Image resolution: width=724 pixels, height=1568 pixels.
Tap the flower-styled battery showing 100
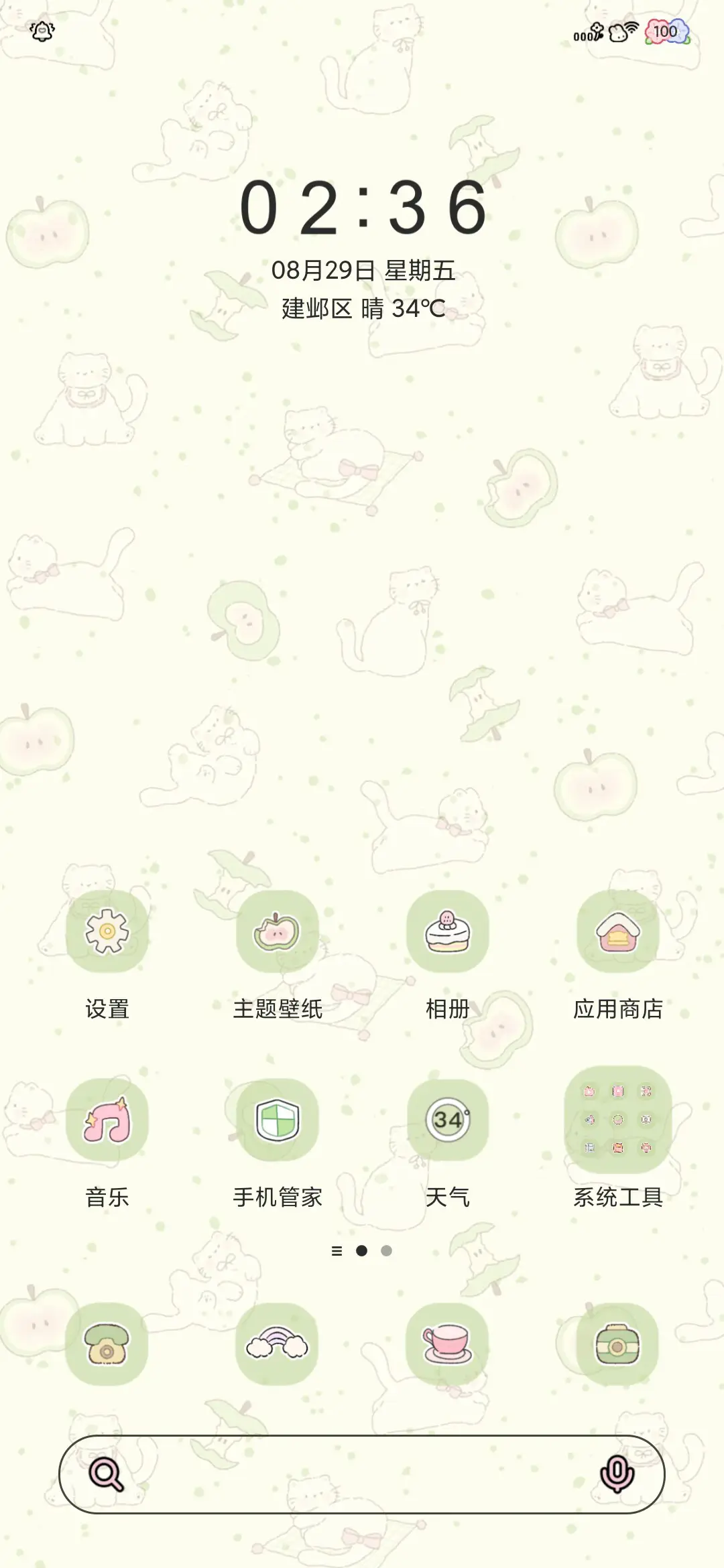pyautogui.click(x=666, y=30)
